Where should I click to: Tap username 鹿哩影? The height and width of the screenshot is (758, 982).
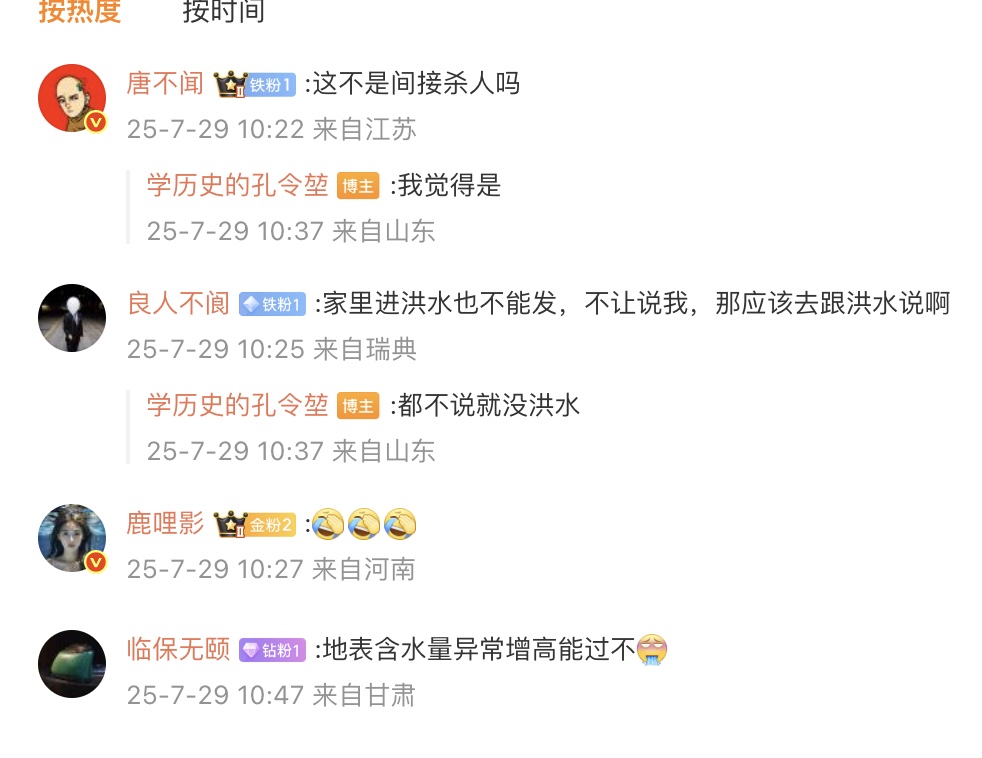(x=165, y=523)
